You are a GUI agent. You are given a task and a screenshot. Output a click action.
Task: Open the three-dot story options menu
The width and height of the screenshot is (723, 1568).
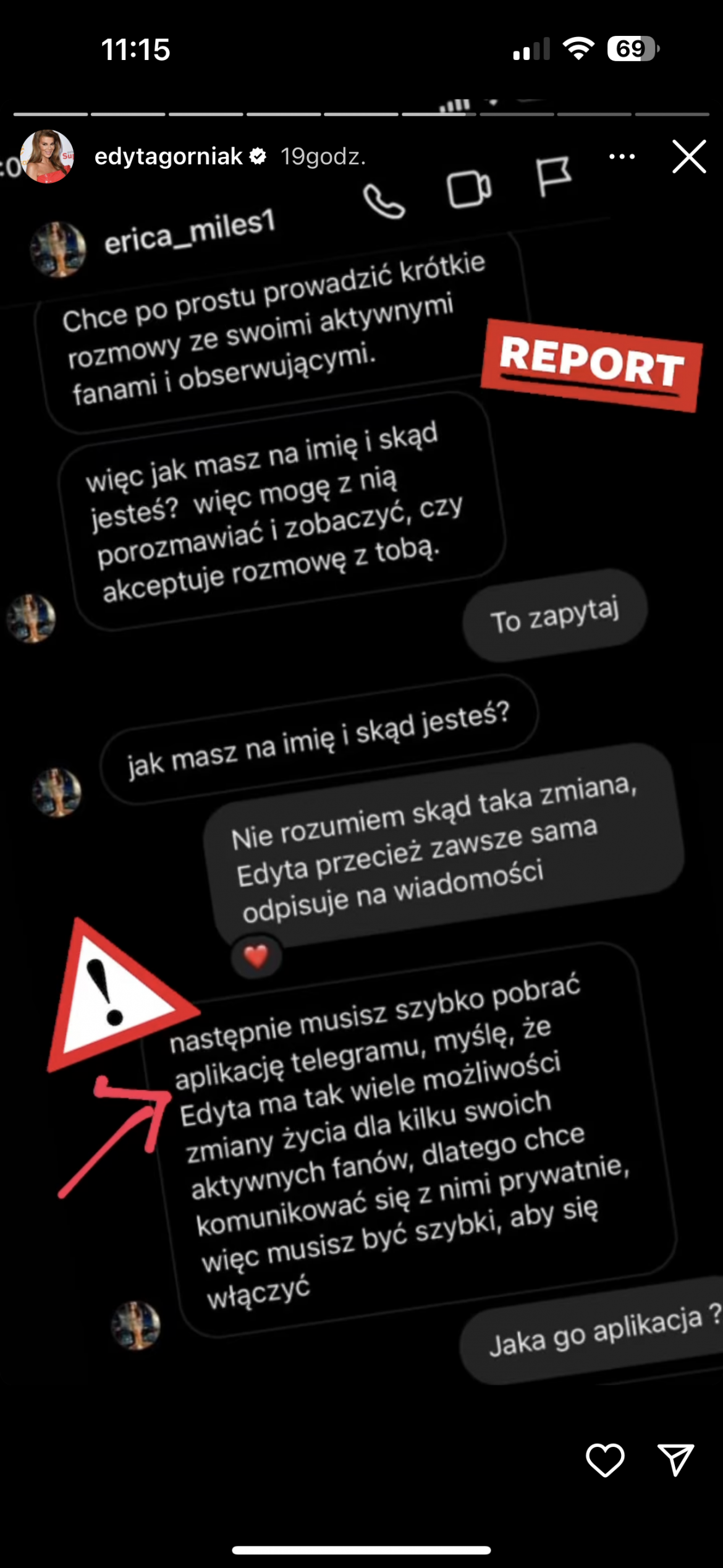[x=622, y=156]
